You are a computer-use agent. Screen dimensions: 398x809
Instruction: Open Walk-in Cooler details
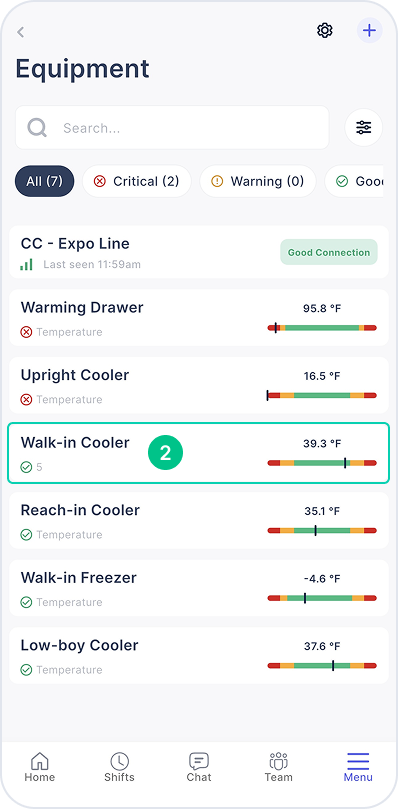point(199,452)
